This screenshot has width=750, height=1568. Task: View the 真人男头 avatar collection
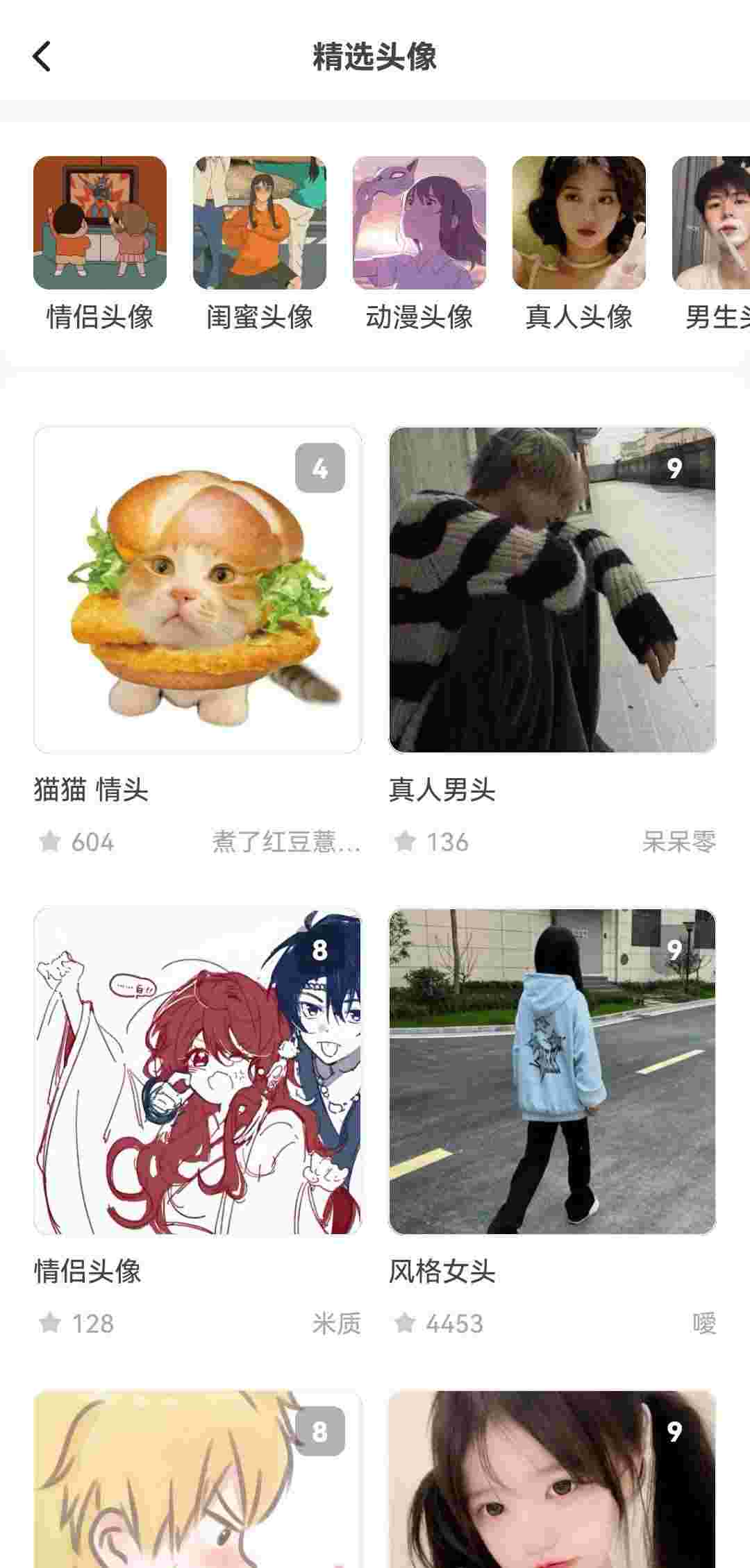click(x=552, y=590)
